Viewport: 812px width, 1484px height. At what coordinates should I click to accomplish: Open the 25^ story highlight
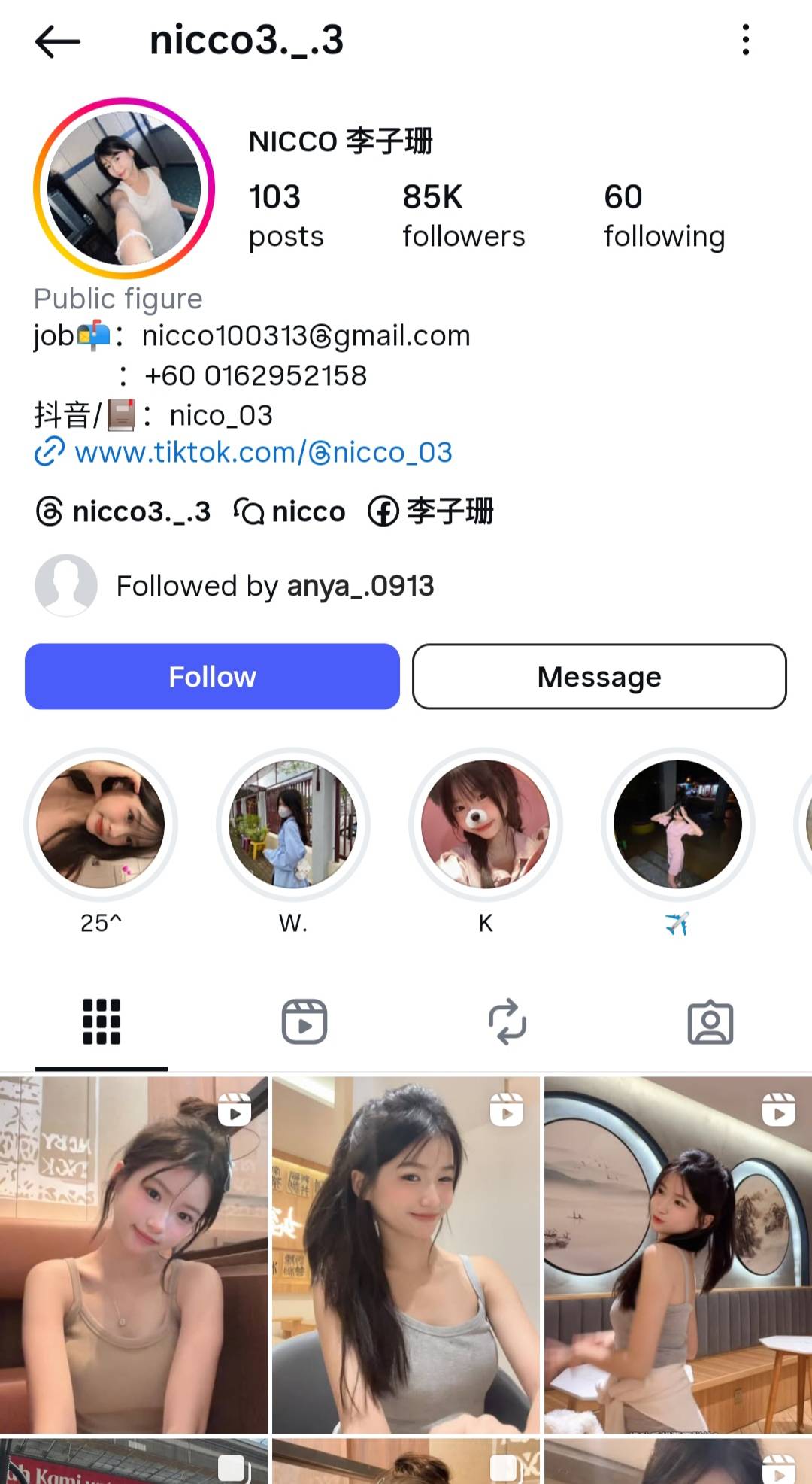coord(101,824)
